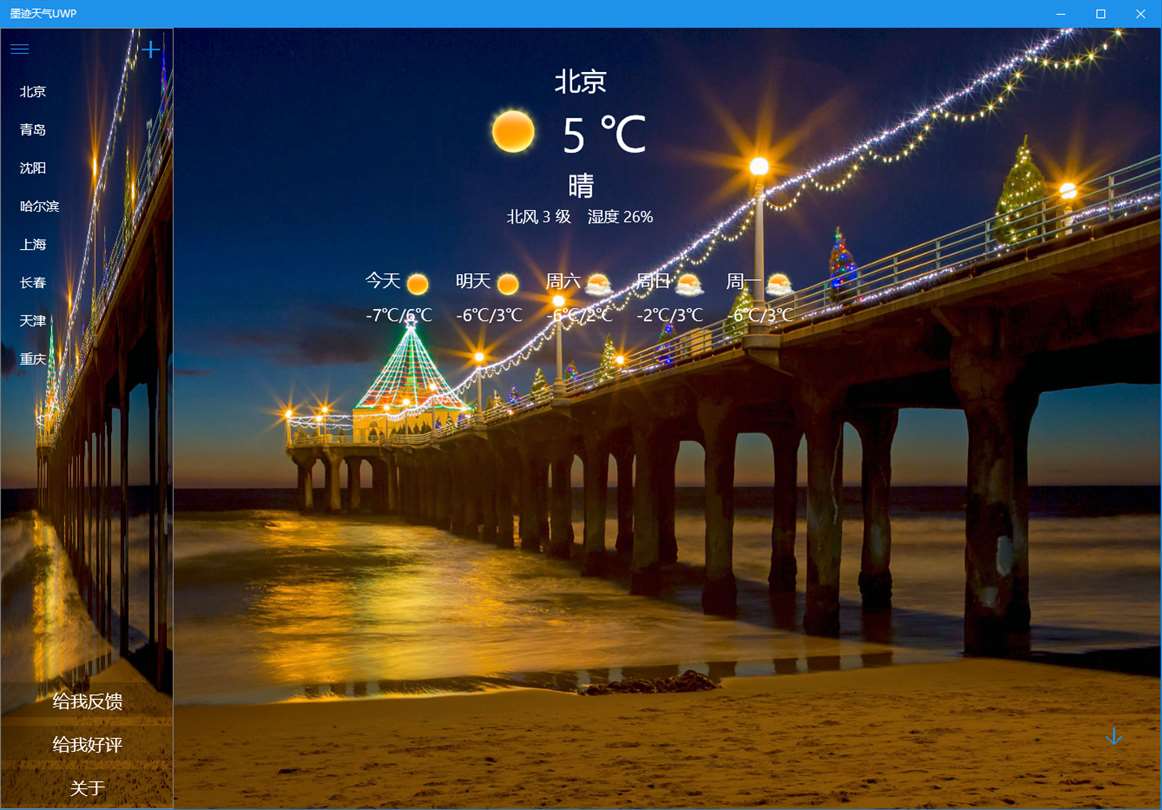1162x810 pixels.
Task: Open weather for 沈阳
Action: [x=33, y=168]
